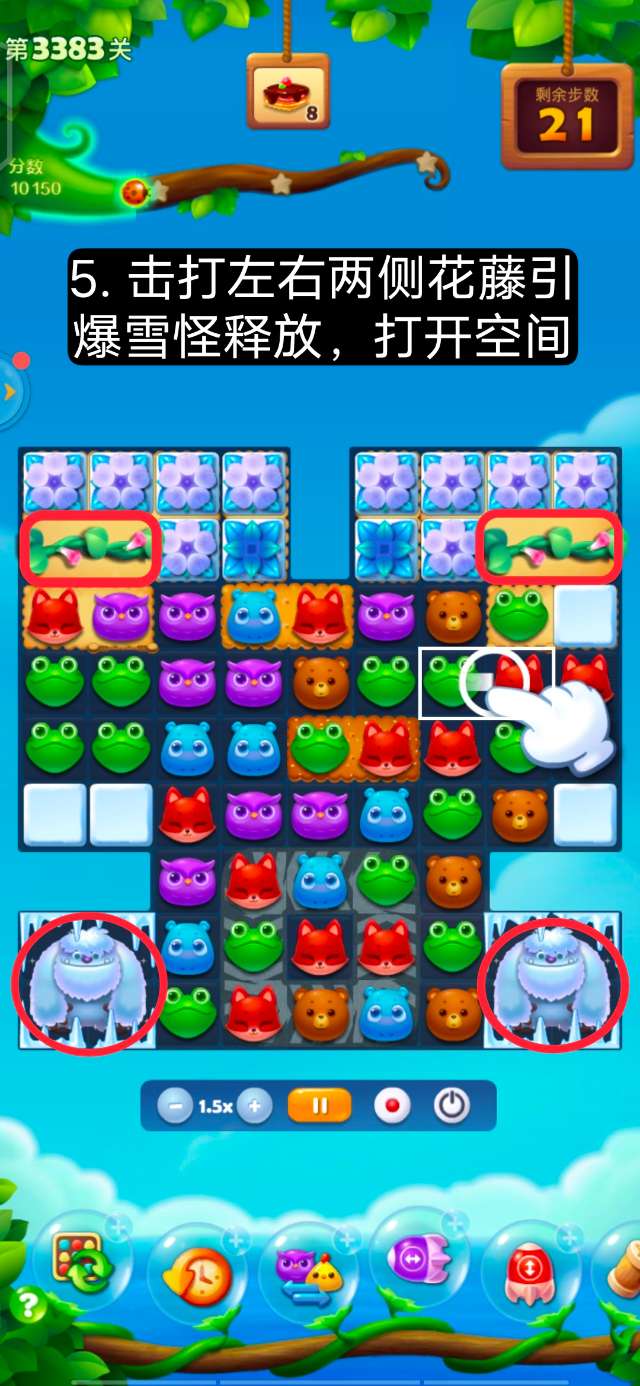This screenshot has width=640, height=1386.
Task: Start recording with the red dot button
Action: [392, 1106]
